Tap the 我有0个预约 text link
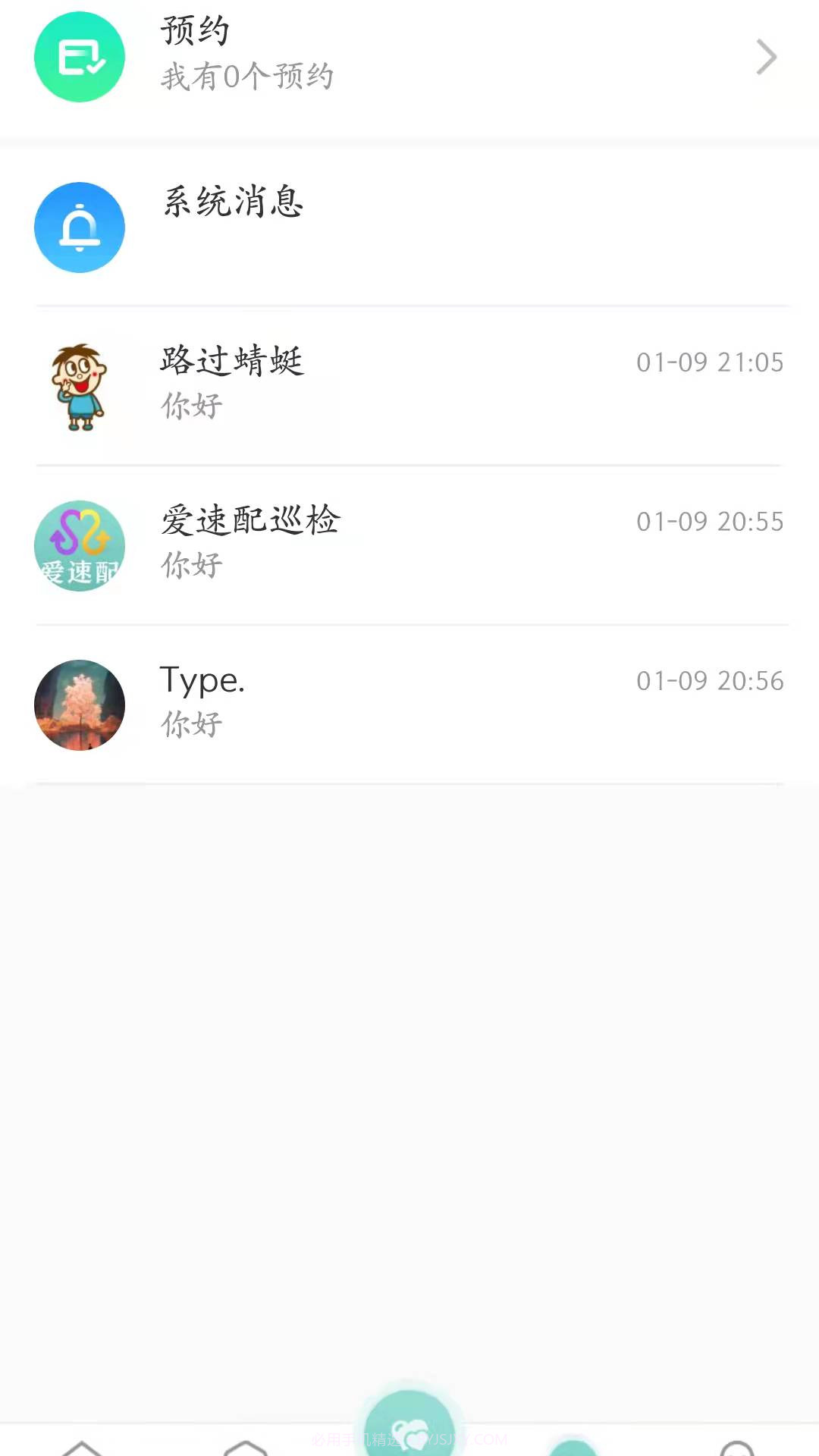819x1456 pixels. [x=247, y=76]
